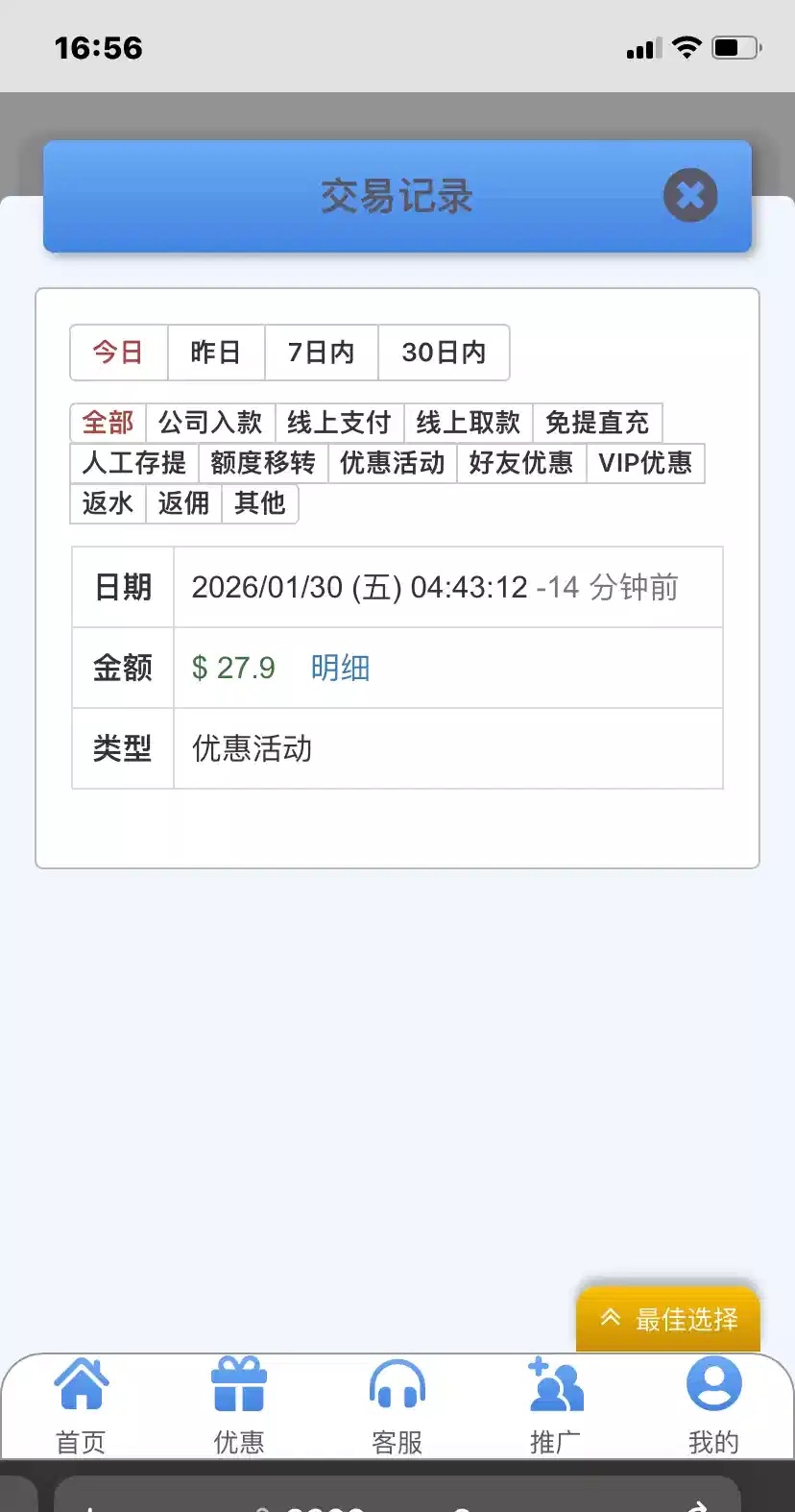Switch to the 推广 tab
The image size is (795, 1512).
click(x=555, y=1404)
